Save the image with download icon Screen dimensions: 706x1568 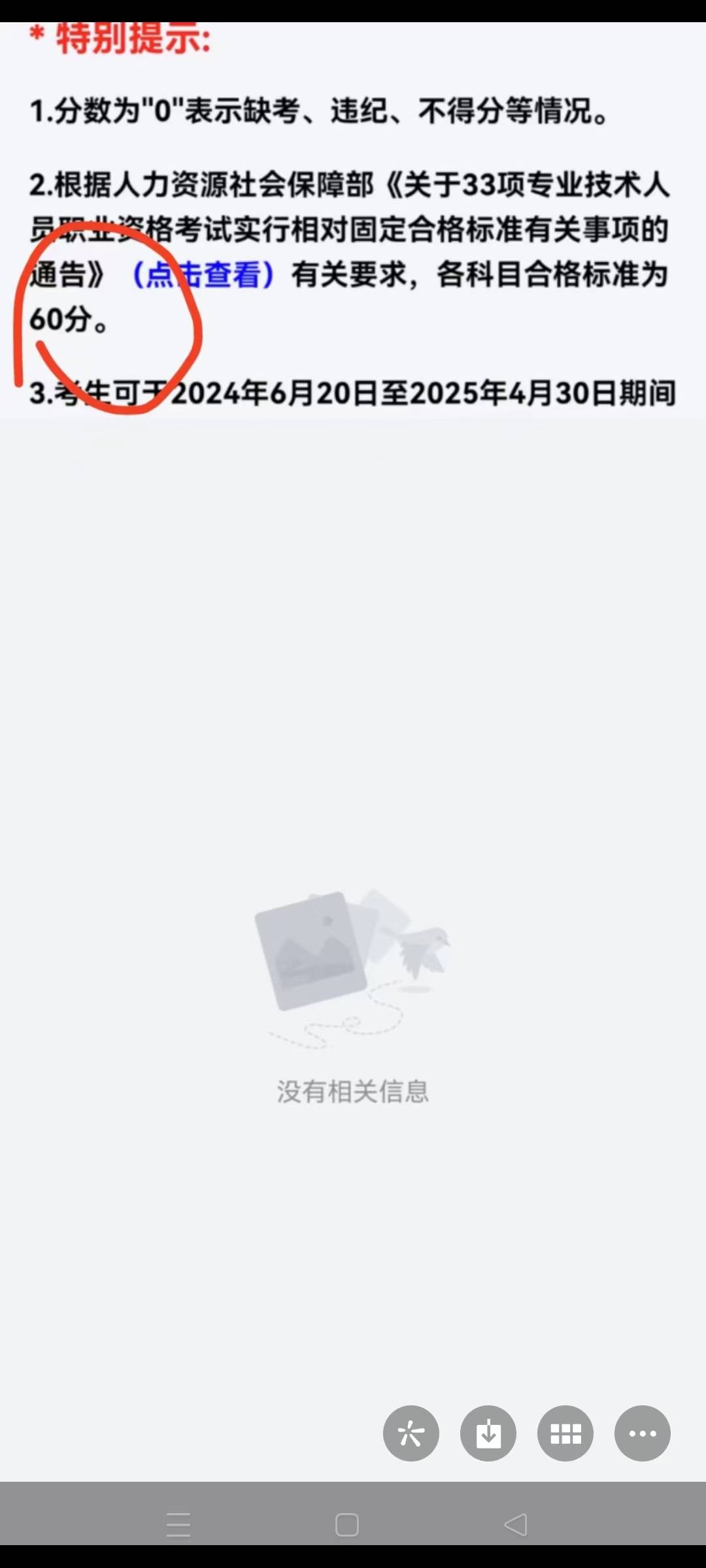click(x=488, y=1433)
